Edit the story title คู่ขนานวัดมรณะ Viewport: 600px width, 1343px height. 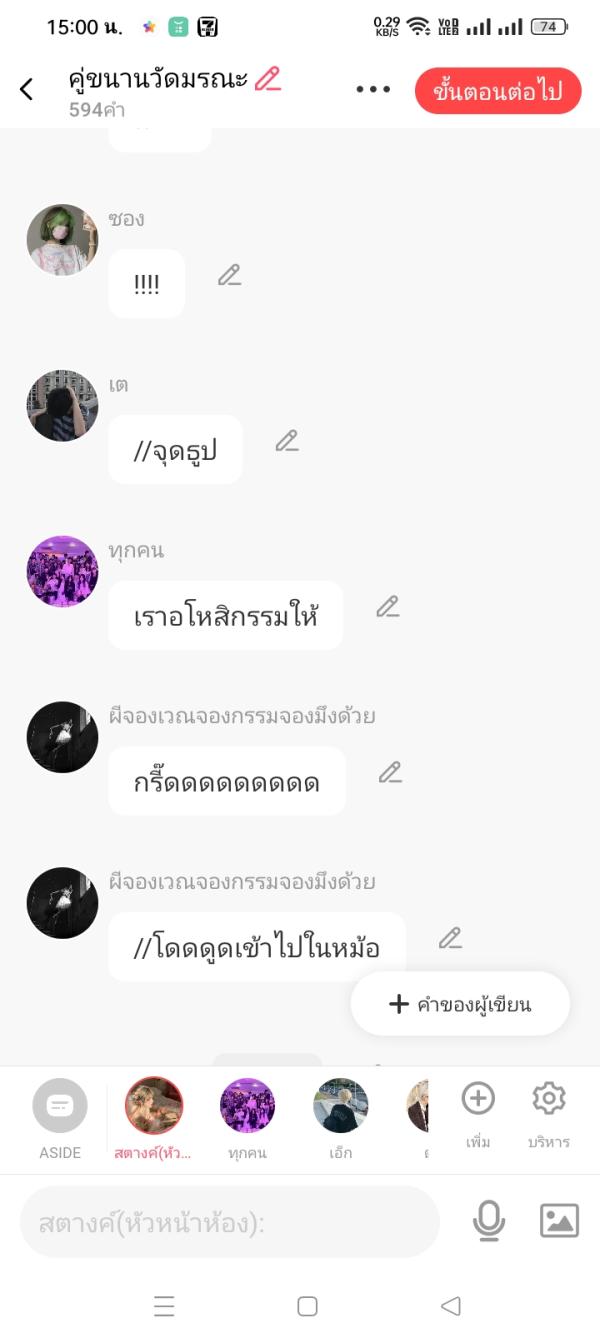pyautogui.click(x=268, y=79)
